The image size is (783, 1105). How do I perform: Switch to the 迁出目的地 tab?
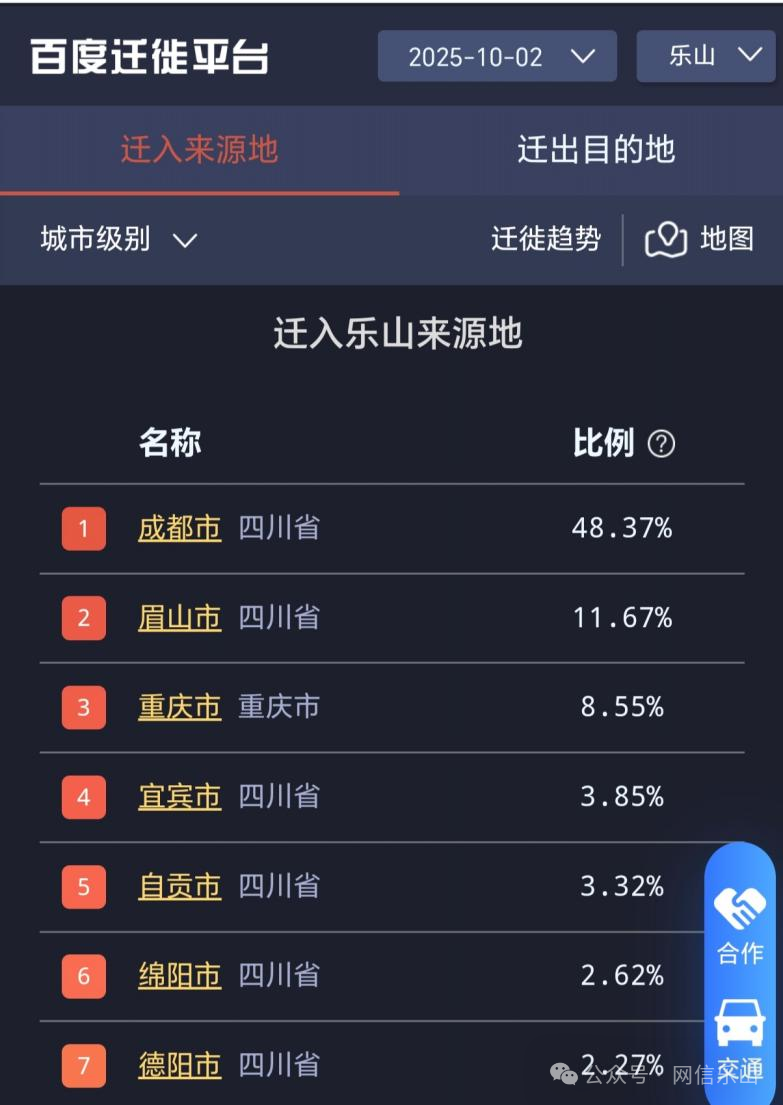[596, 150]
